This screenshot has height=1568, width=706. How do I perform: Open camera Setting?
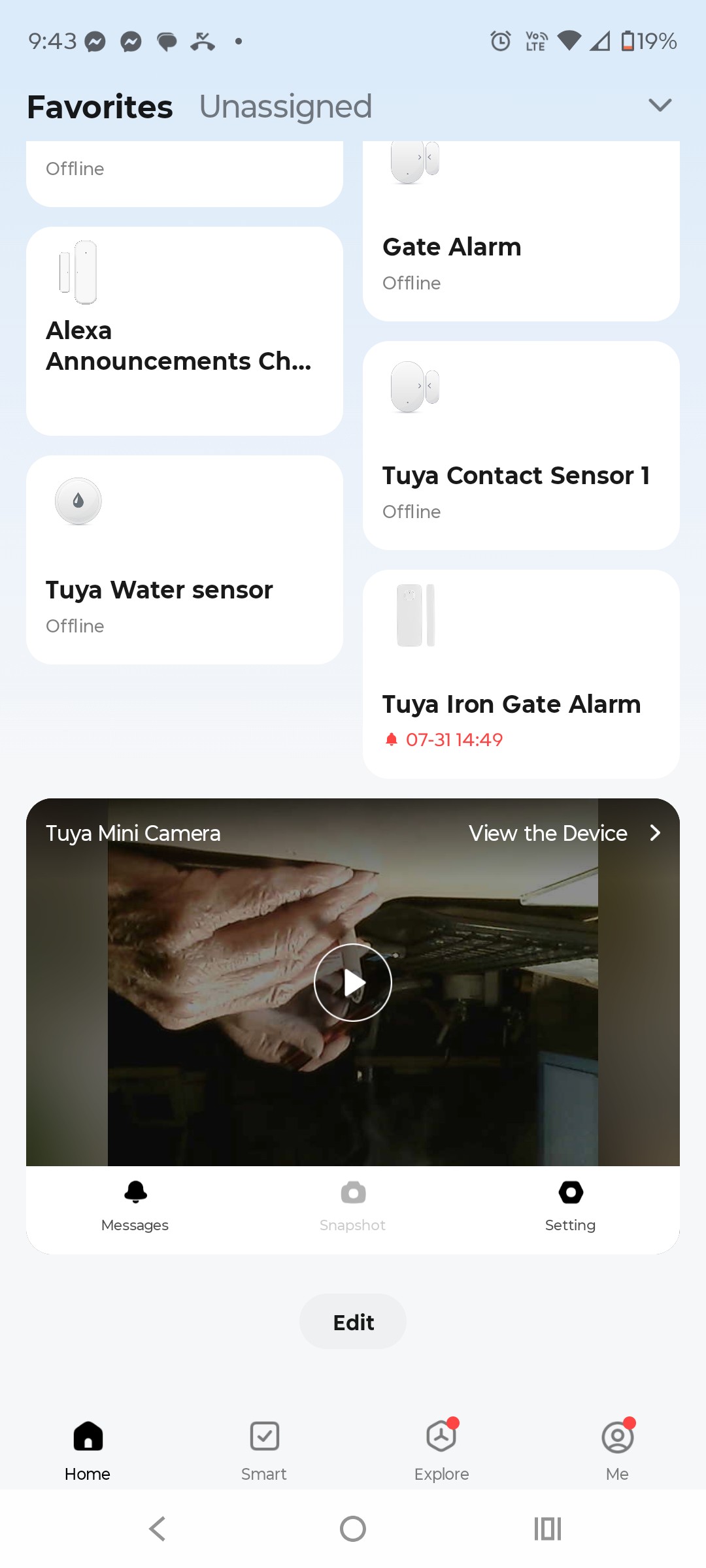[x=571, y=1206]
